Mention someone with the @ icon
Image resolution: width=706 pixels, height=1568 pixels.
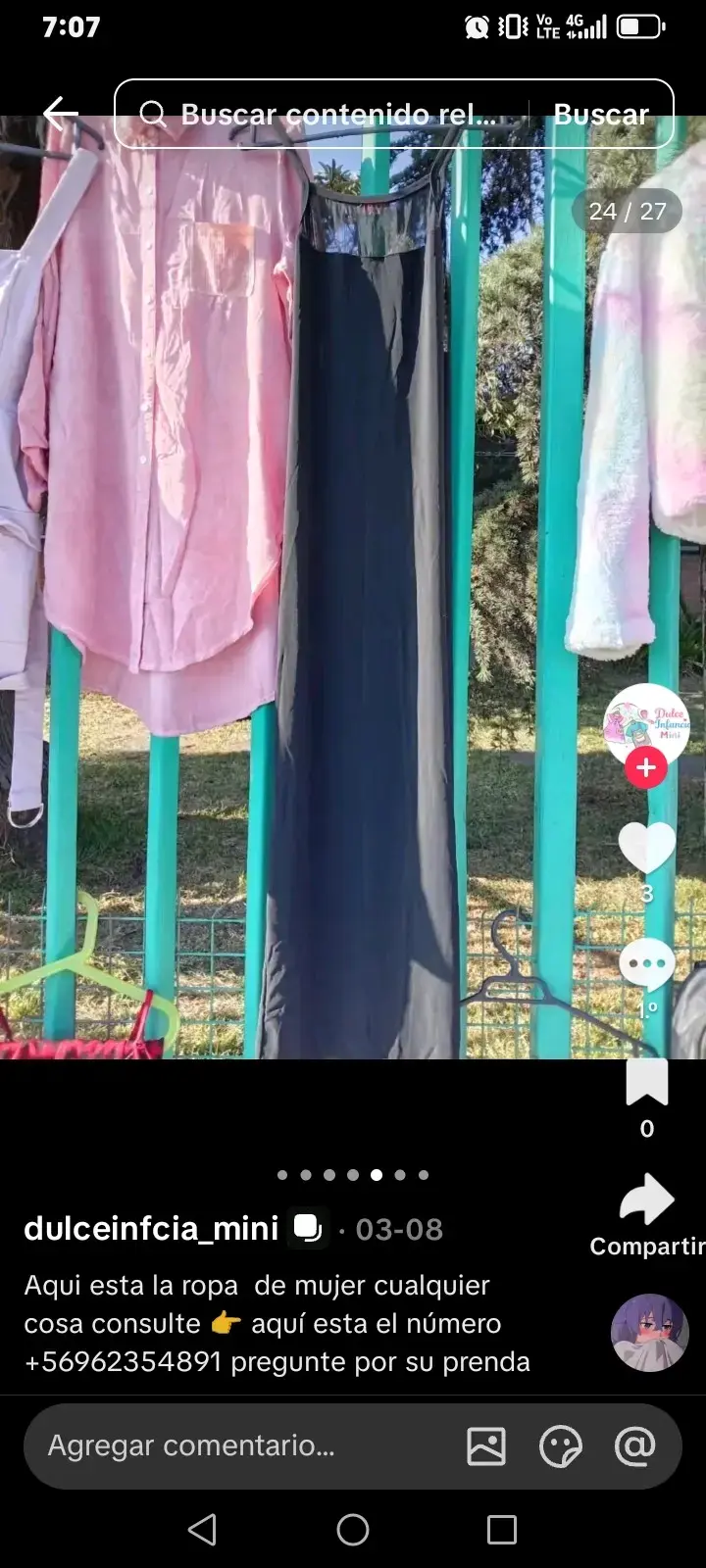point(634,1446)
